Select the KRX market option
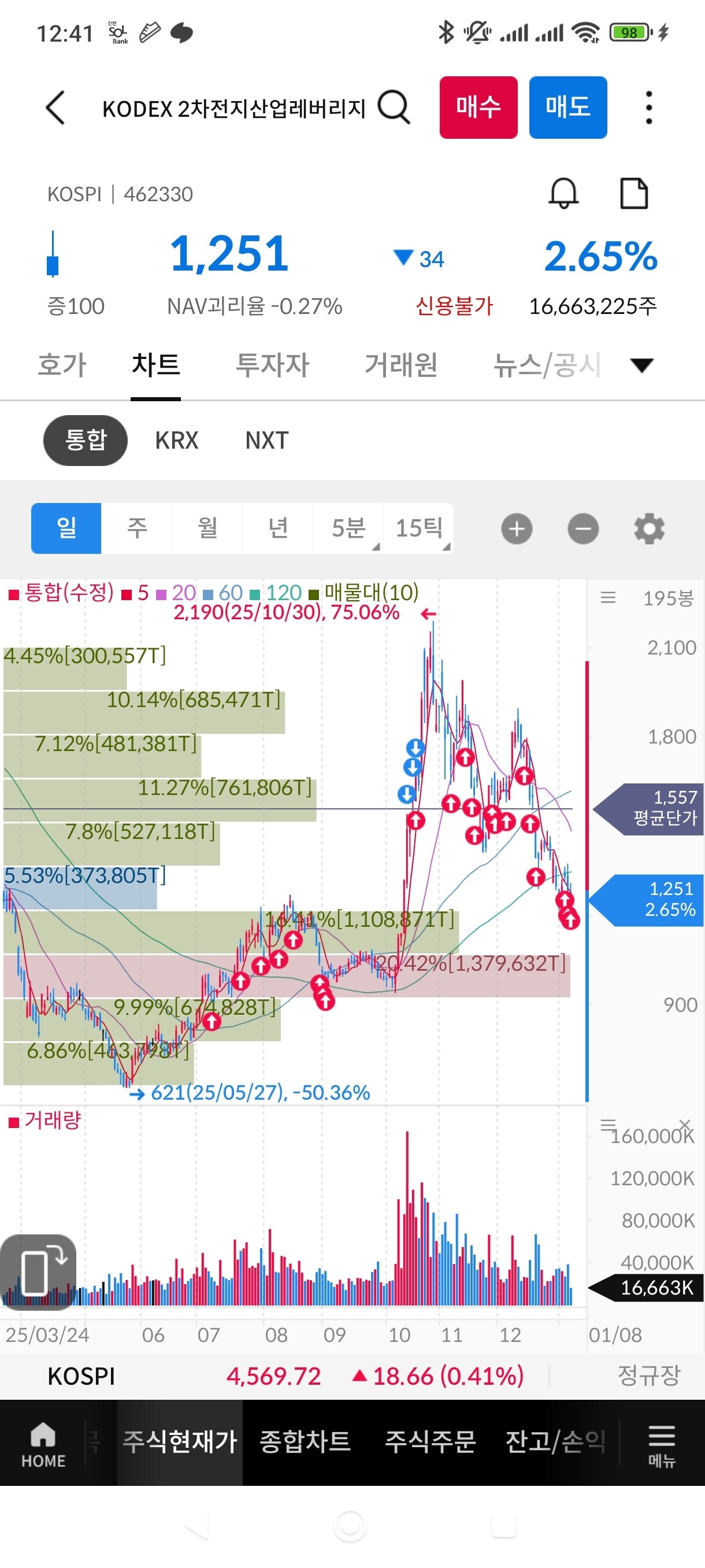The height and width of the screenshot is (1568, 705). tap(177, 440)
